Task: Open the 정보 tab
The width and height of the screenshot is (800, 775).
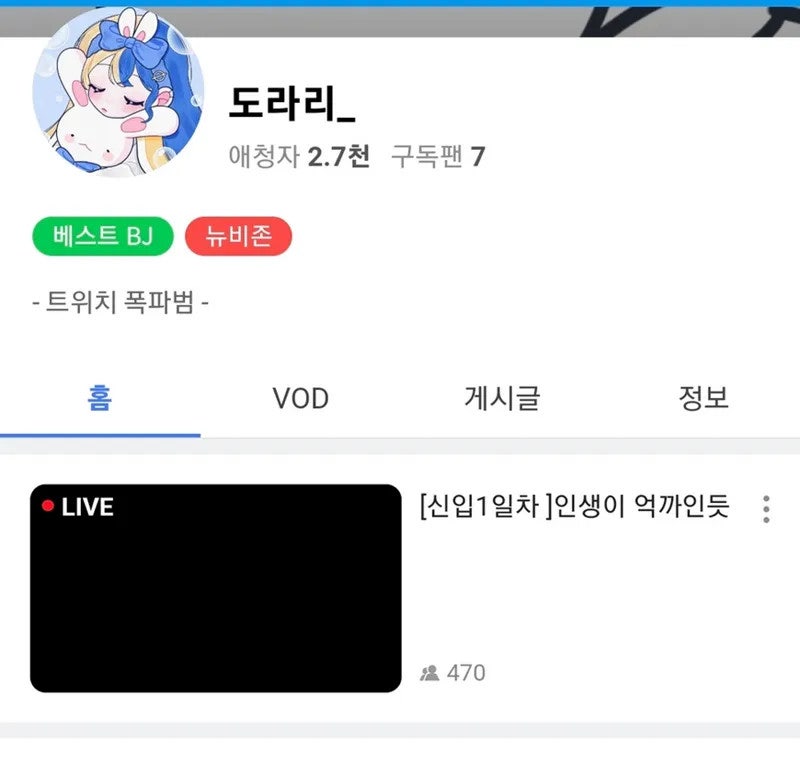Action: [703, 399]
